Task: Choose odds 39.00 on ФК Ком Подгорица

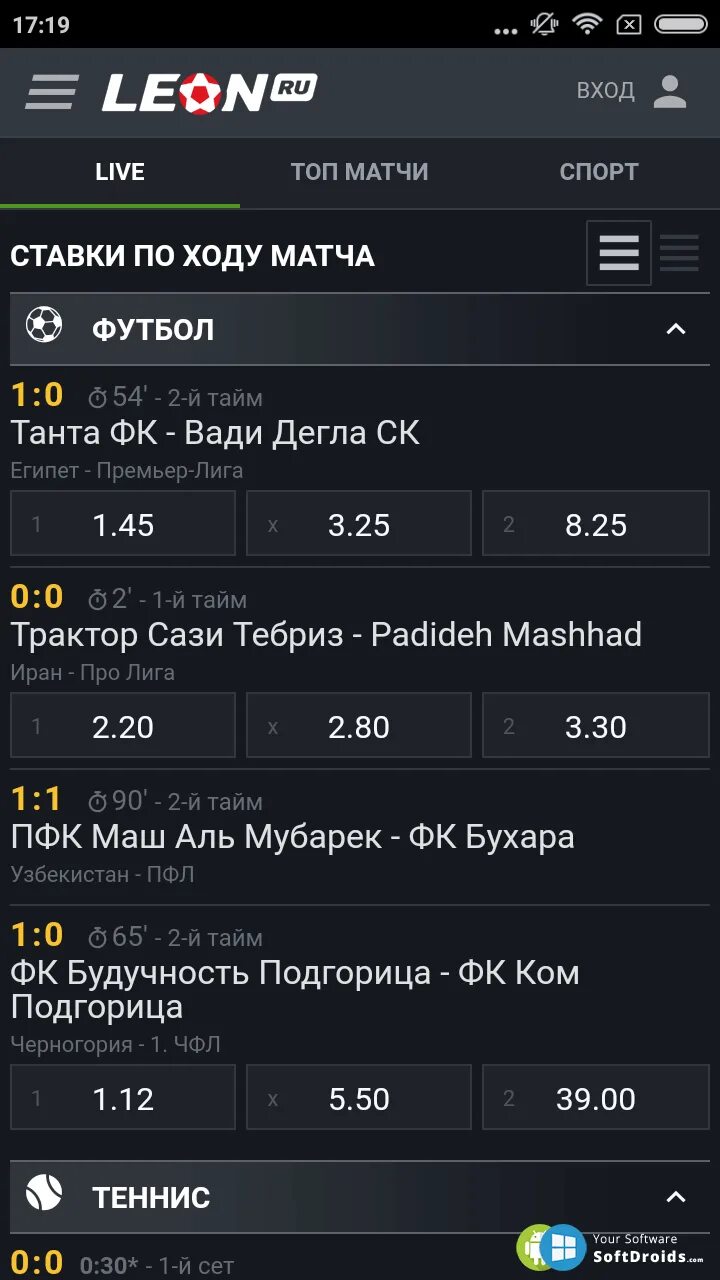Action: pos(596,1097)
